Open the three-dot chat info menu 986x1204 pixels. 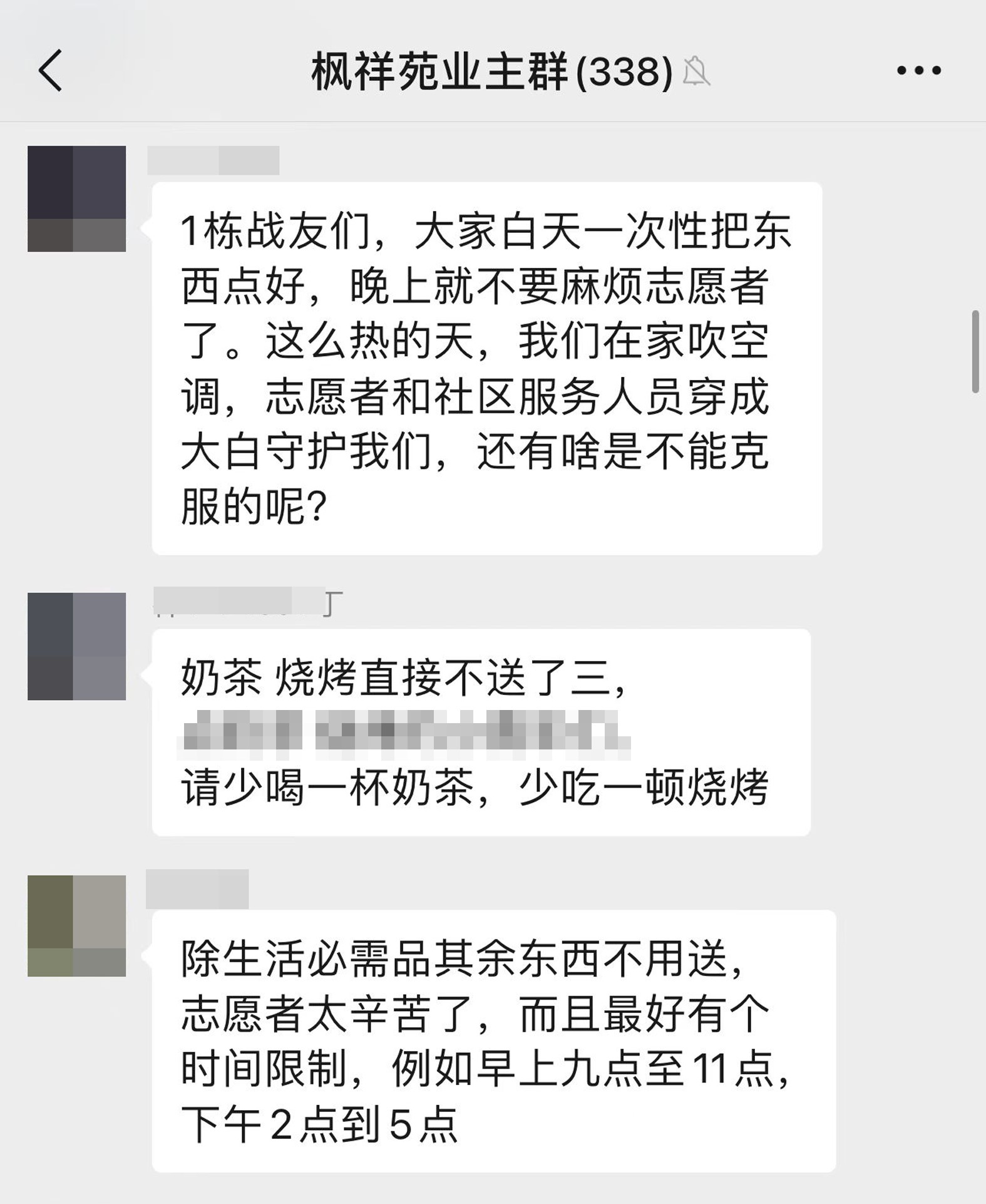918,71
